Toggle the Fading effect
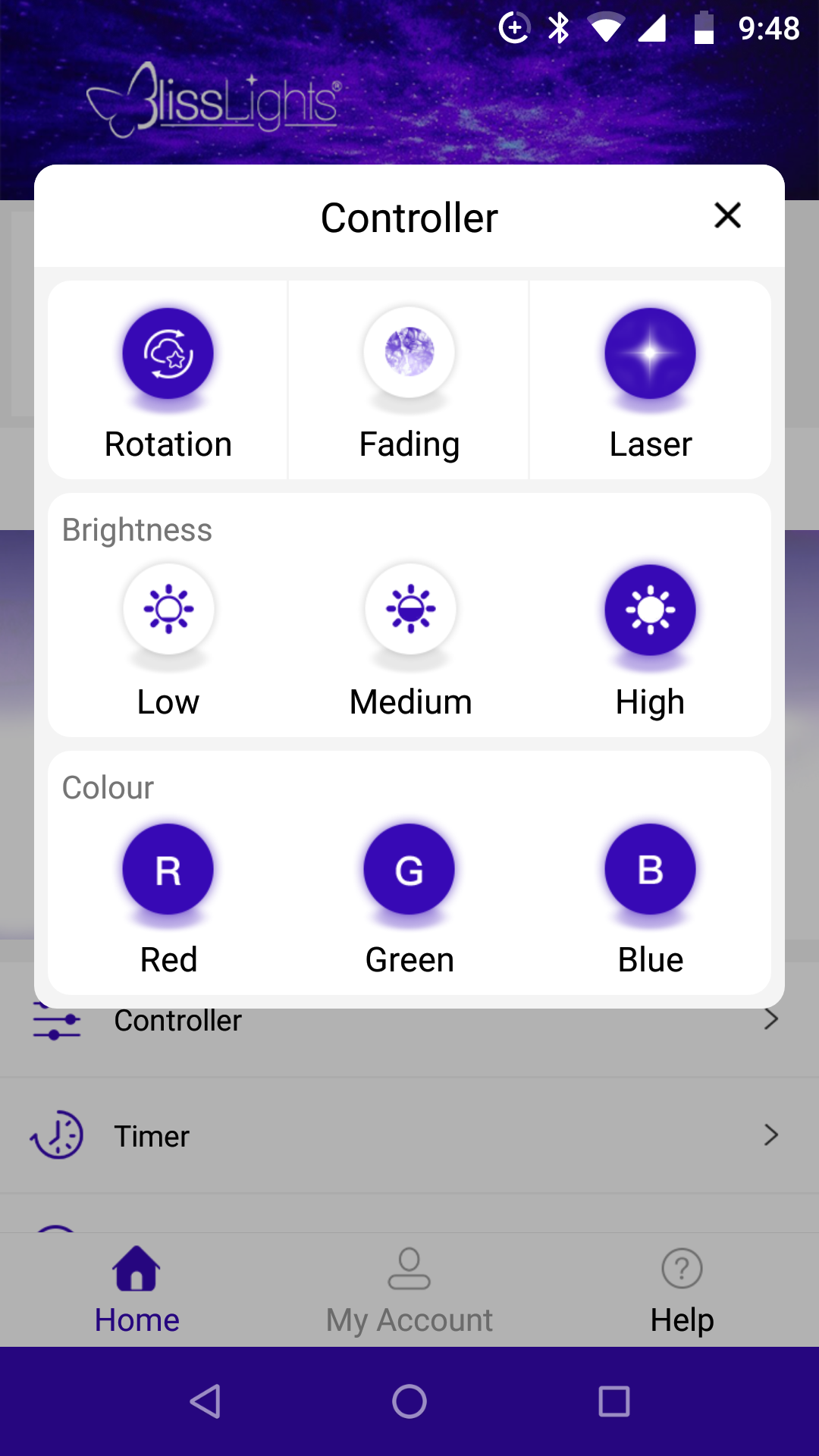819x1456 pixels. click(409, 353)
